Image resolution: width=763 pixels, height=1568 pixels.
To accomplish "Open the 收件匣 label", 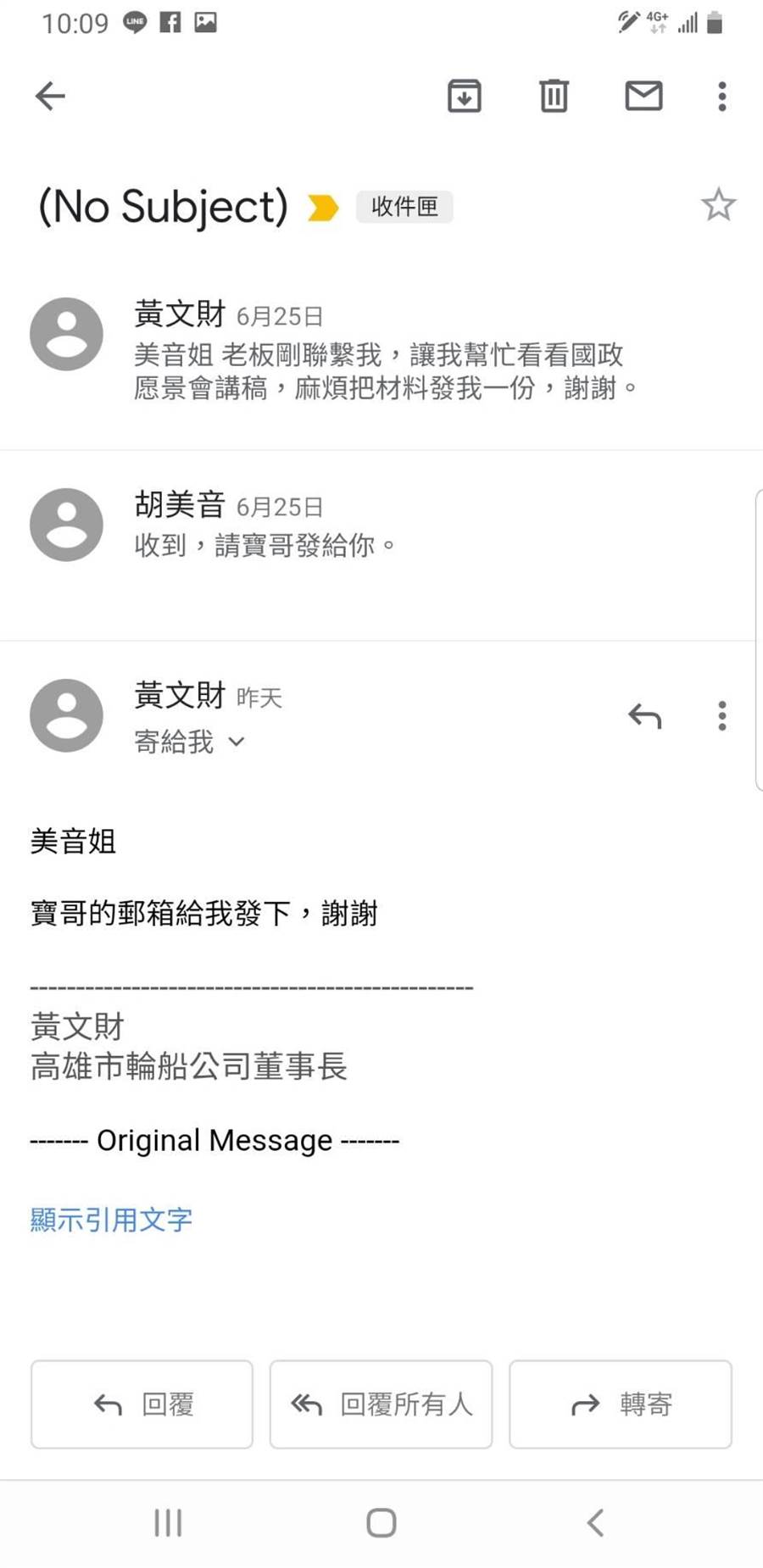I will coord(404,207).
